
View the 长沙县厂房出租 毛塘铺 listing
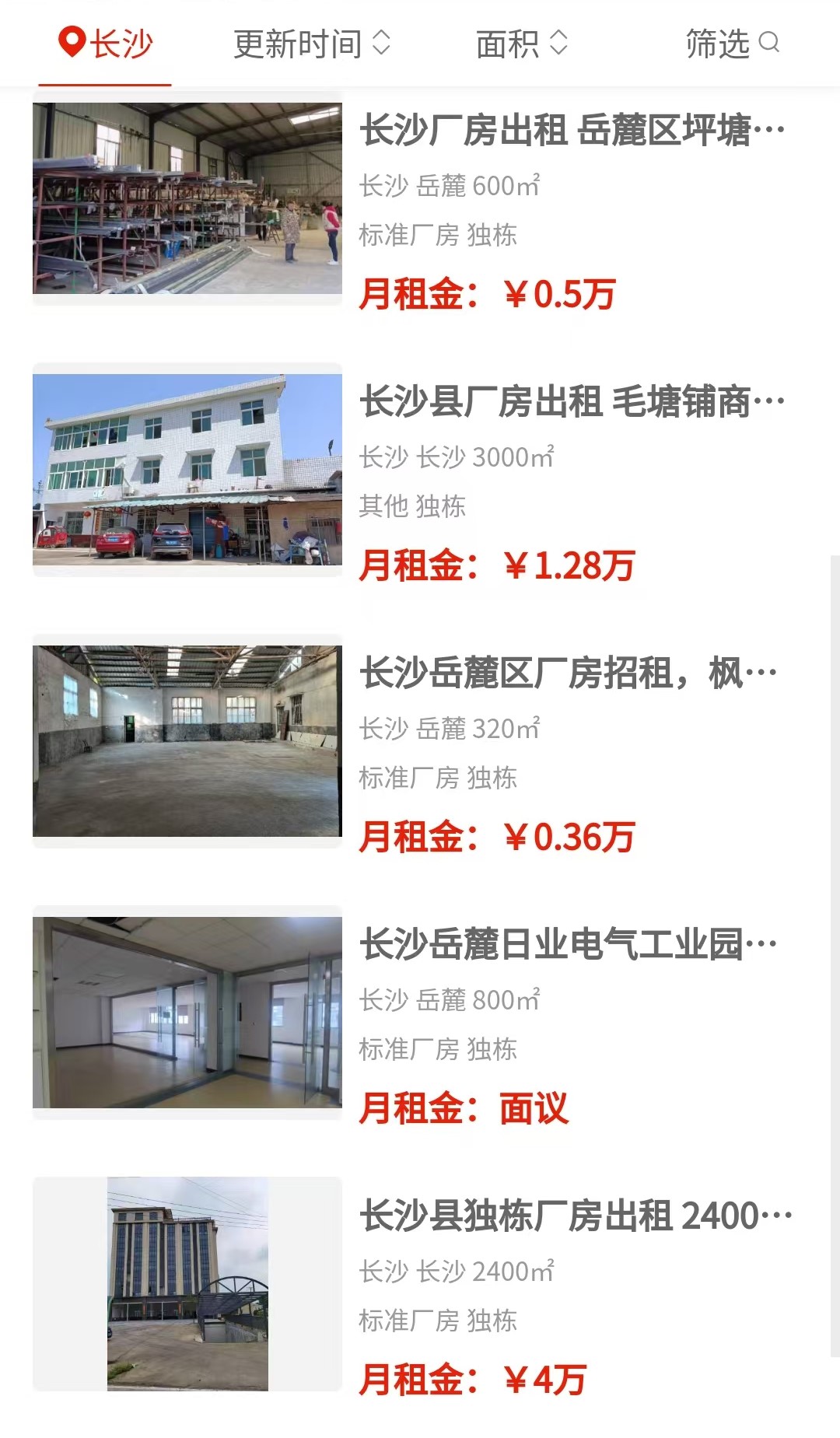(x=572, y=402)
